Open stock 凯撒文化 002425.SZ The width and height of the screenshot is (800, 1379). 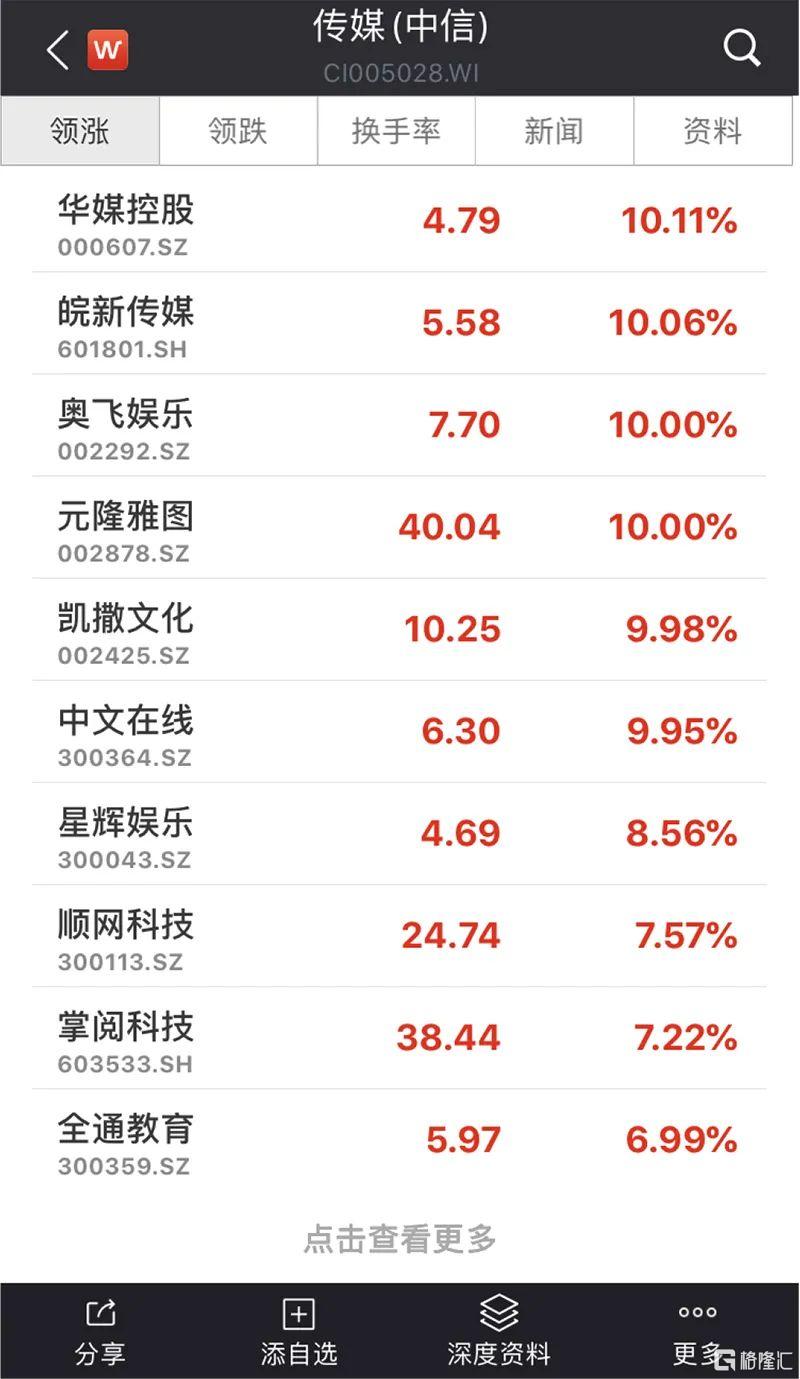pos(399,630)
